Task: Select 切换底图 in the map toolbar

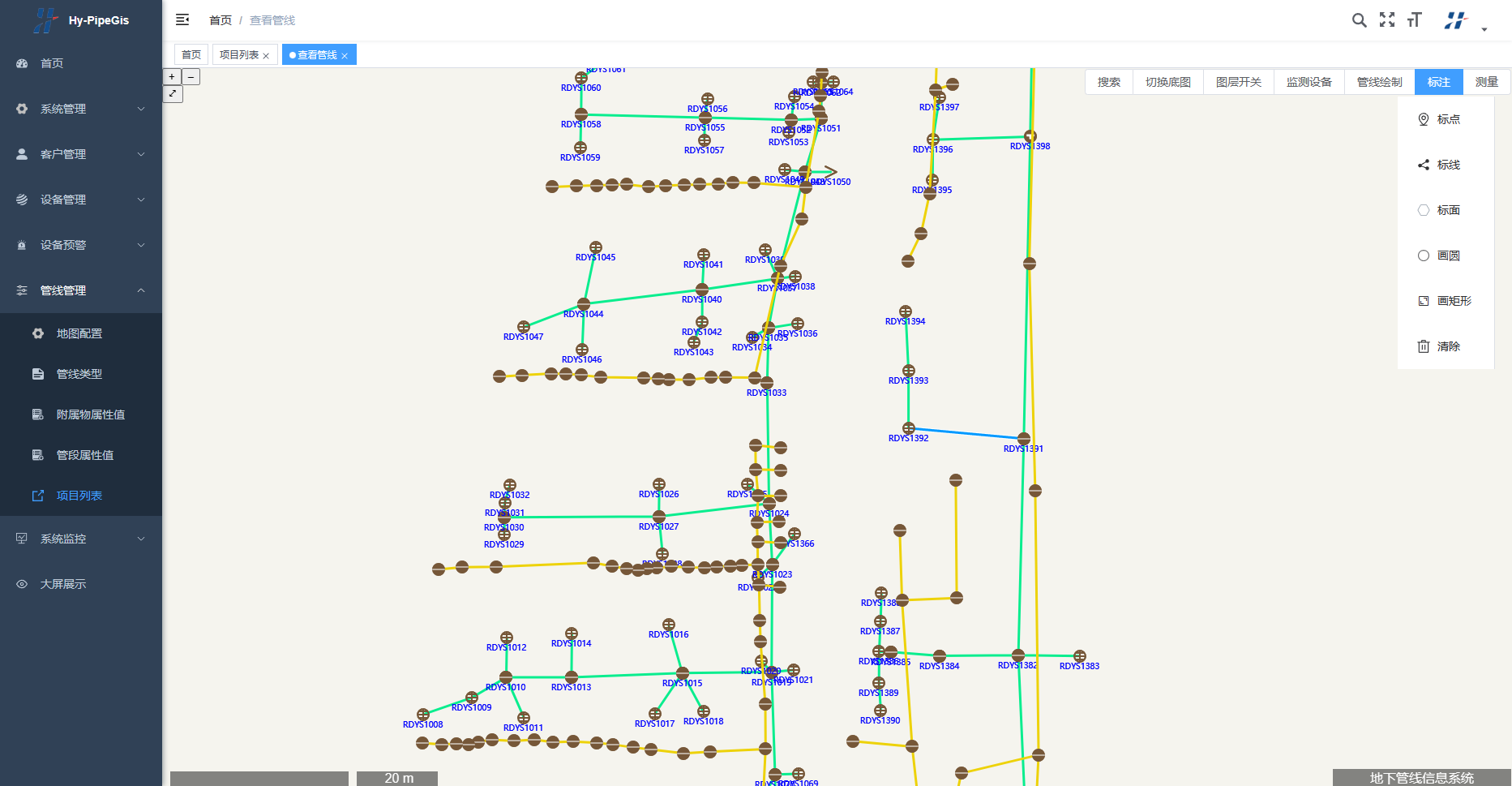Action: click(1167, 82)
